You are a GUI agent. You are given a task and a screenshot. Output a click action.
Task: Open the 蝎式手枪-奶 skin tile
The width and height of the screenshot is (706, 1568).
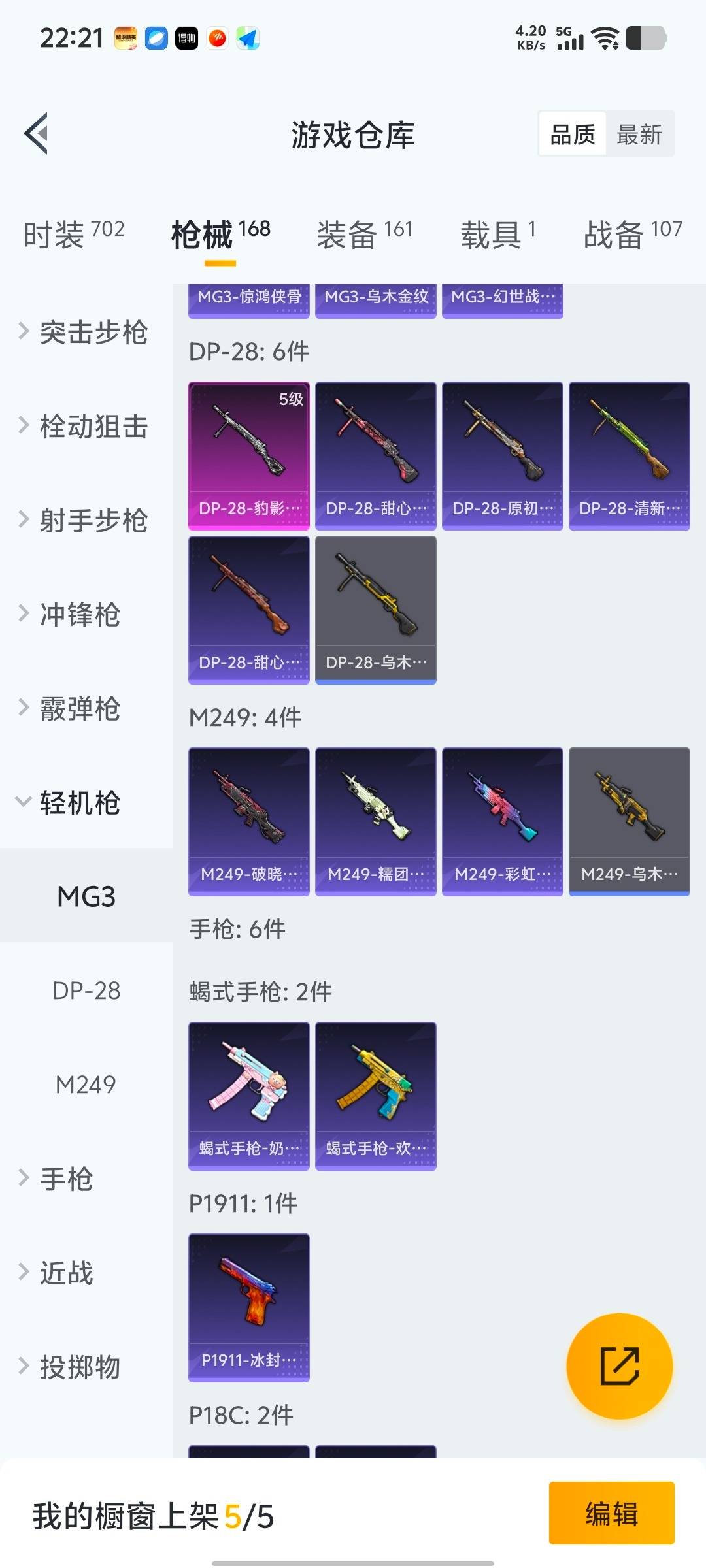(248, 1096)
